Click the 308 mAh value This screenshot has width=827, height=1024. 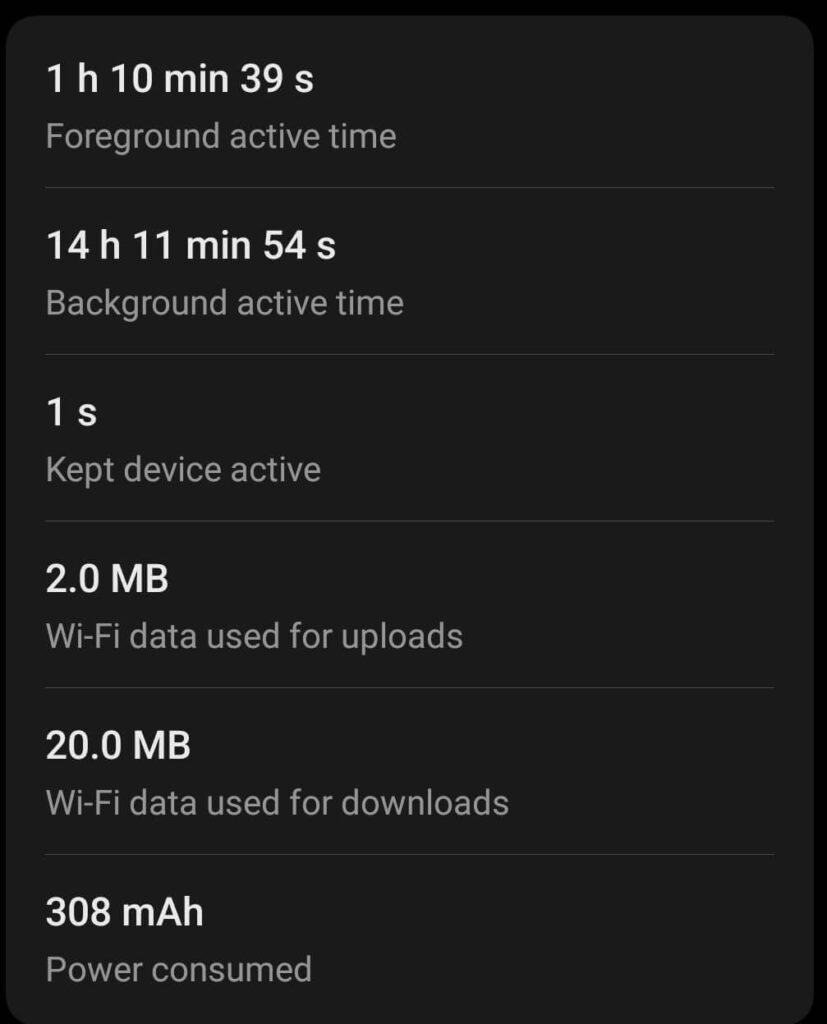[122, 911]
